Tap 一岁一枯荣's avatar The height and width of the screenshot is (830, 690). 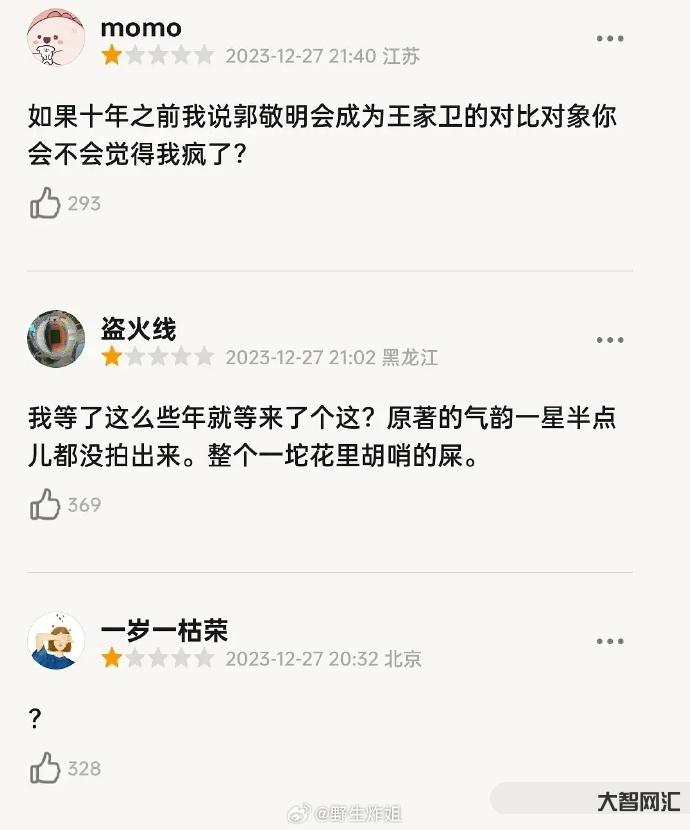56,640
